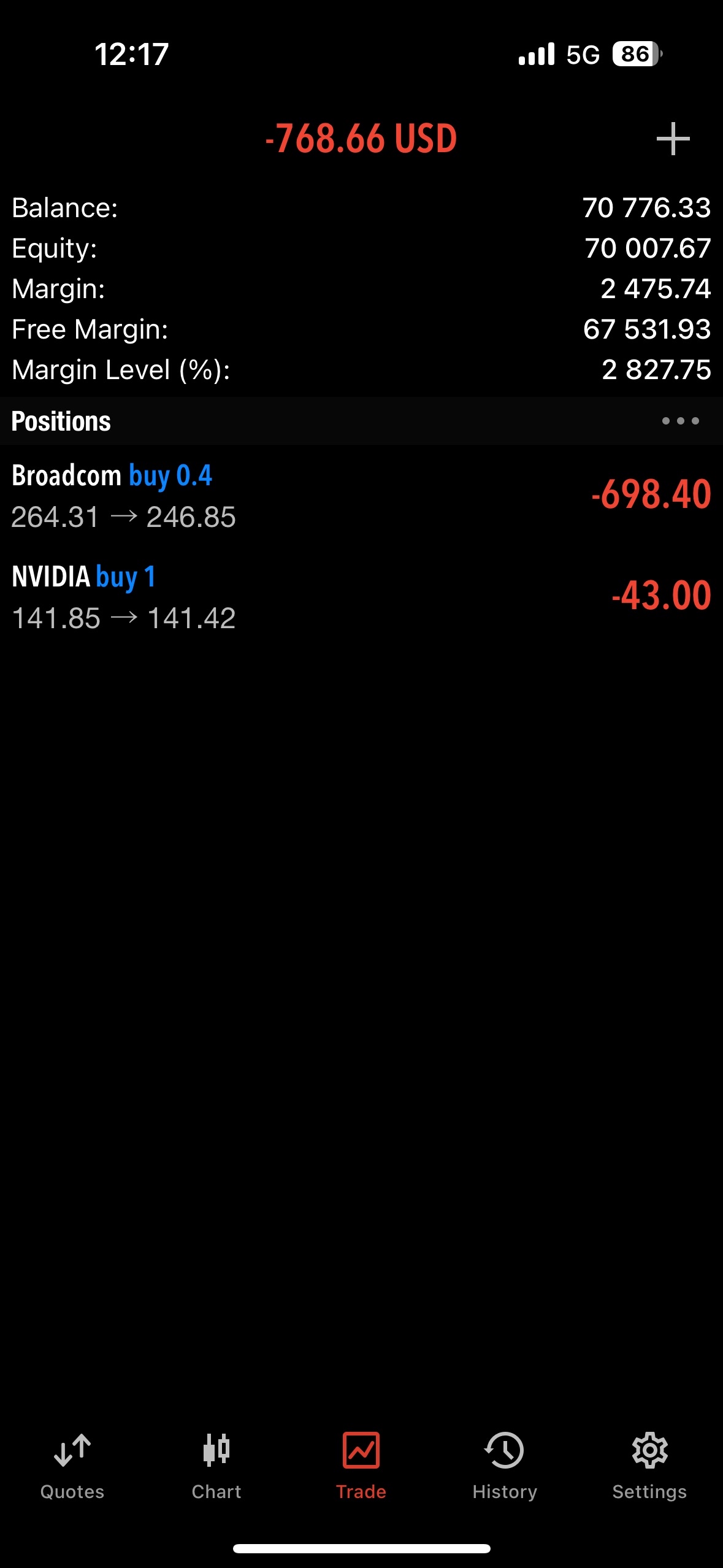Viewport: 723px width, 1568px height.
Task: Open the Positions three-dot menu
Action: coord(680,421)
